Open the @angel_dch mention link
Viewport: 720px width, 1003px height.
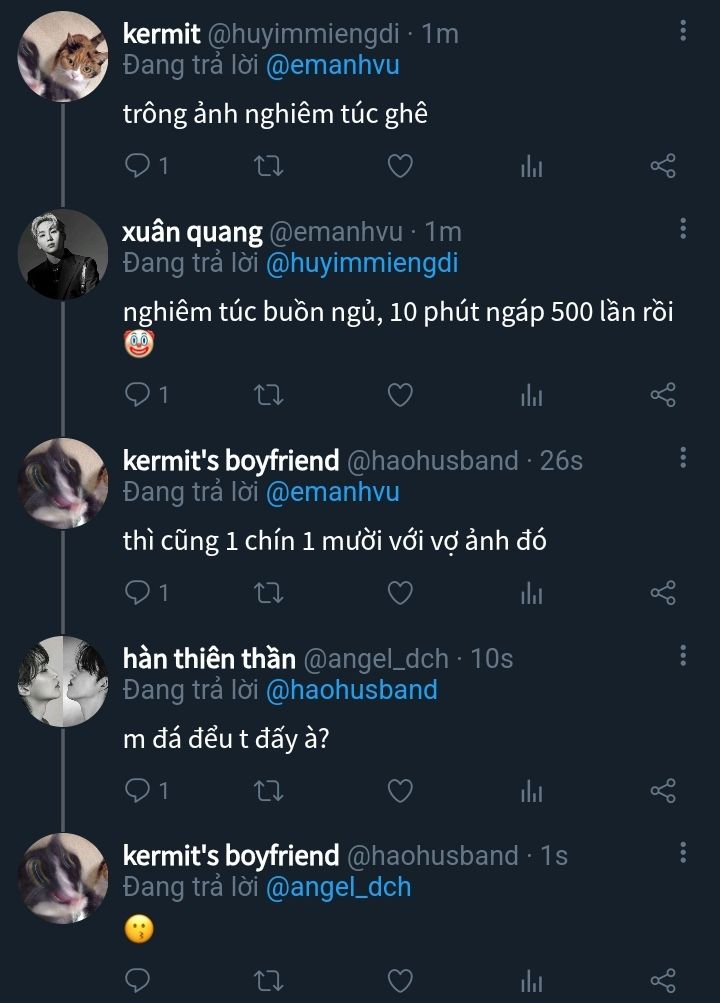point(338,887)
